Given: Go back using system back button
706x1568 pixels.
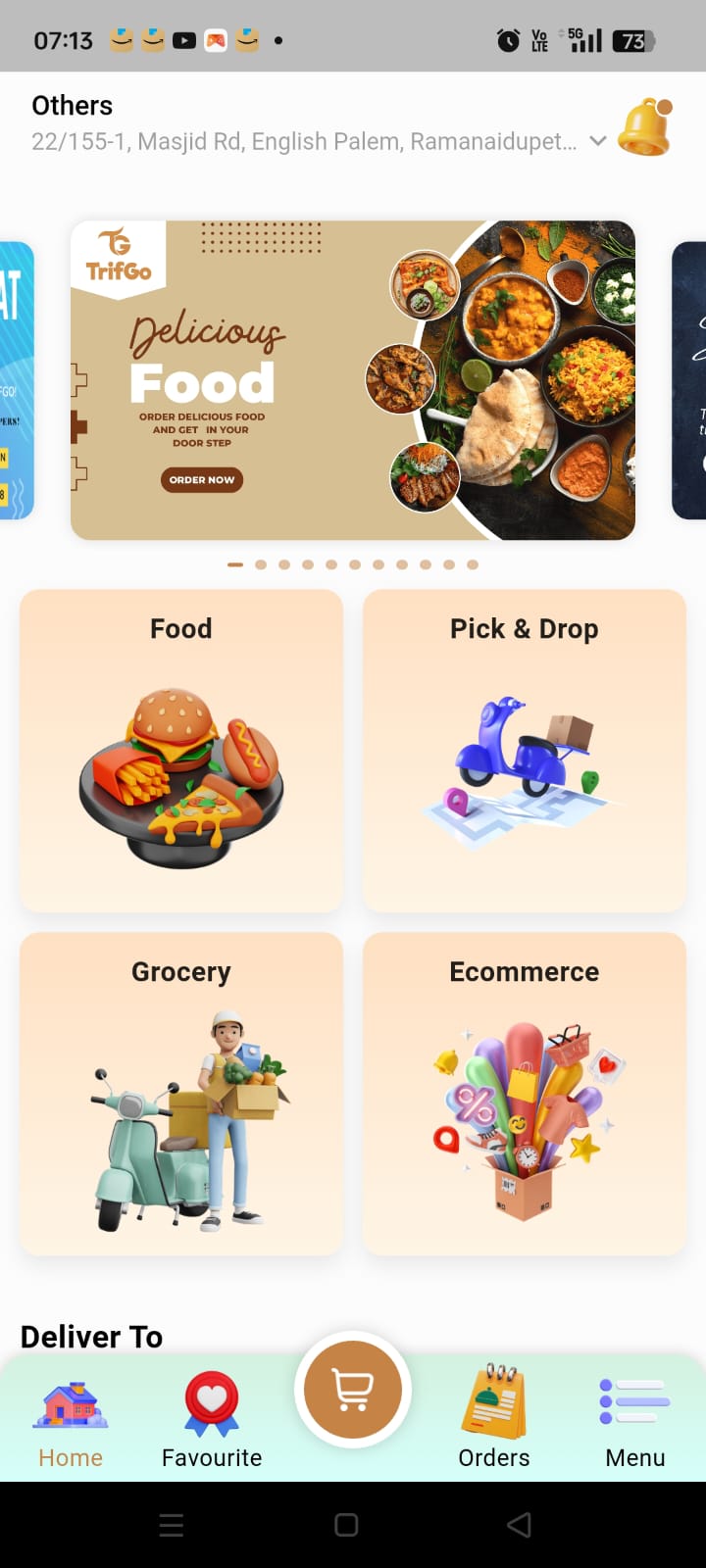Looking at the screenshot, I should click(519, 1525).
